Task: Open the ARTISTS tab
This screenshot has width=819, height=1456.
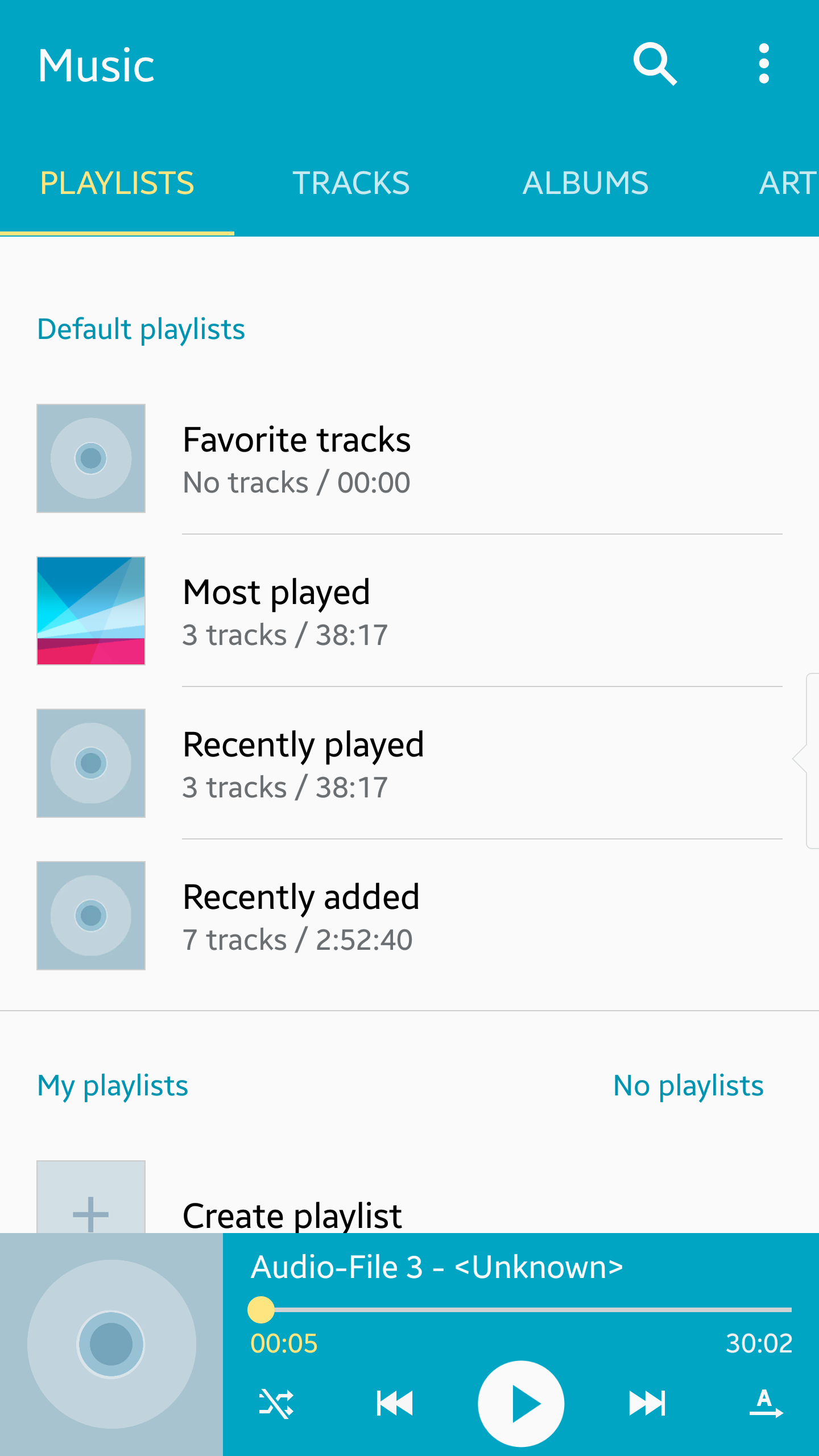Action: coord(791,182)
